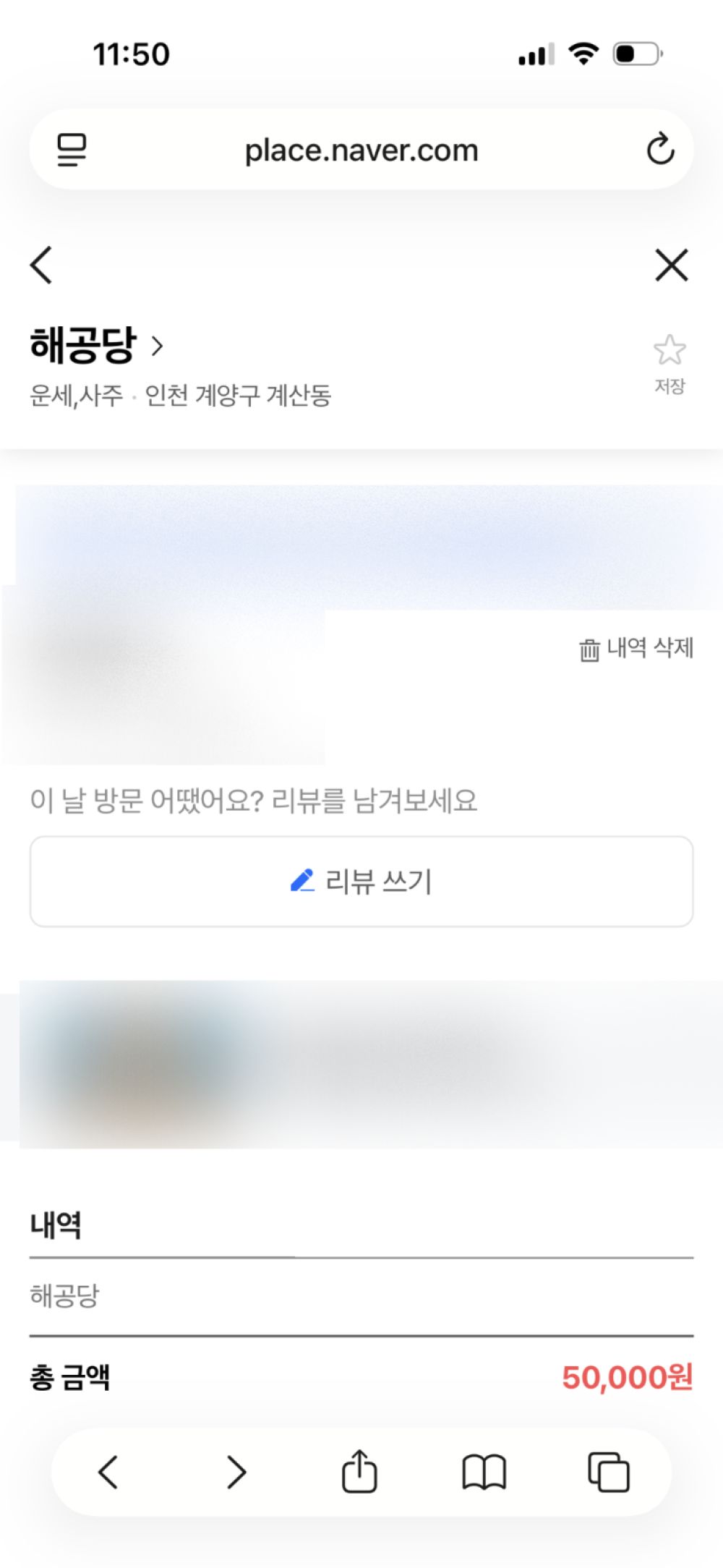Close the visit detail page
The width and height of the screenshot is (723, 1568).
671,265
